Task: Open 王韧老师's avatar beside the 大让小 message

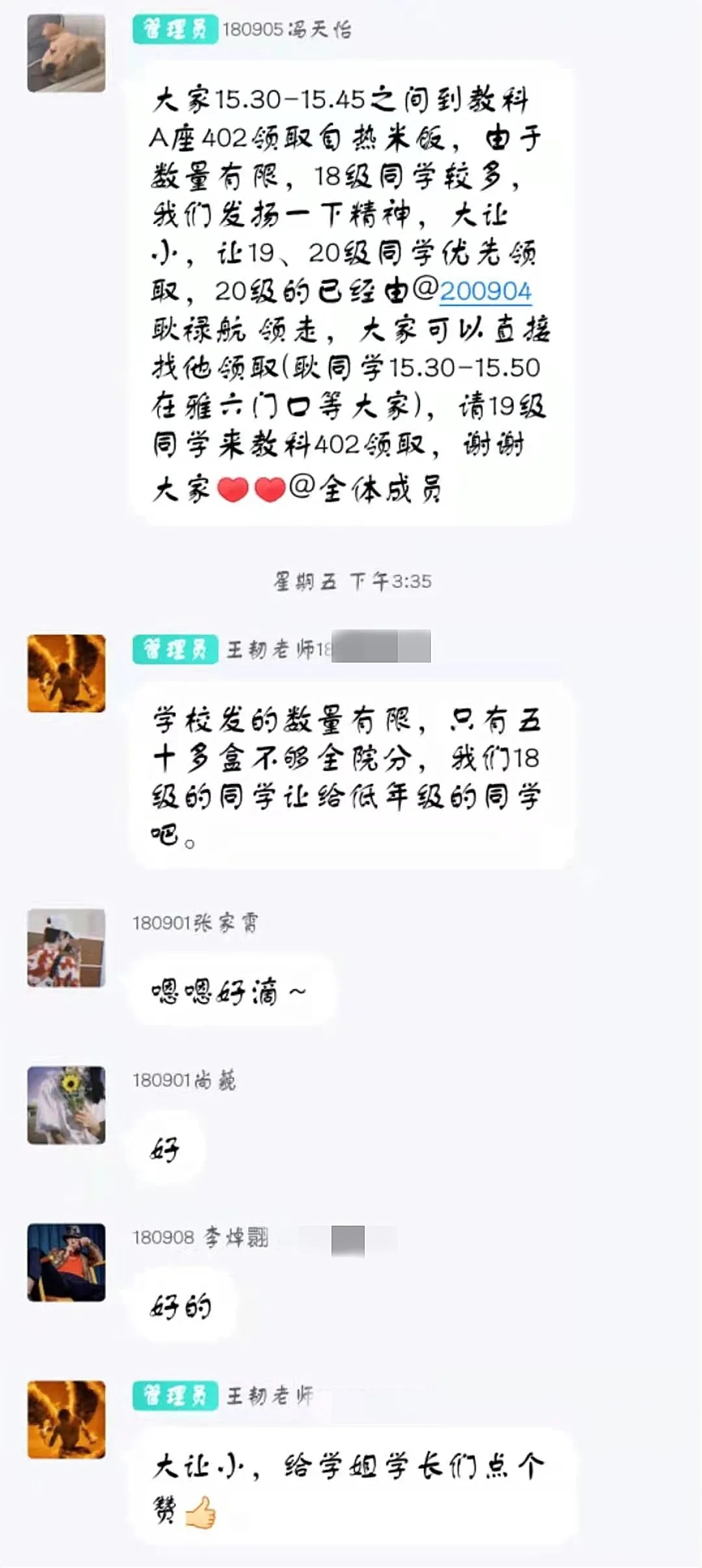Action: click(66, 1419)
